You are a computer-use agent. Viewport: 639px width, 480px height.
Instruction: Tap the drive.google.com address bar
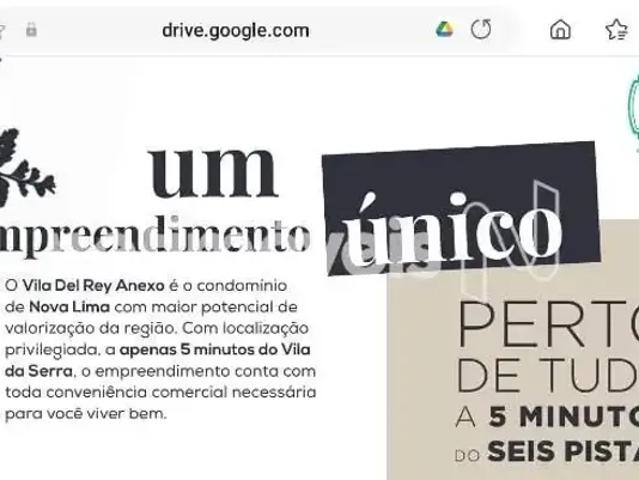(235, 30)
